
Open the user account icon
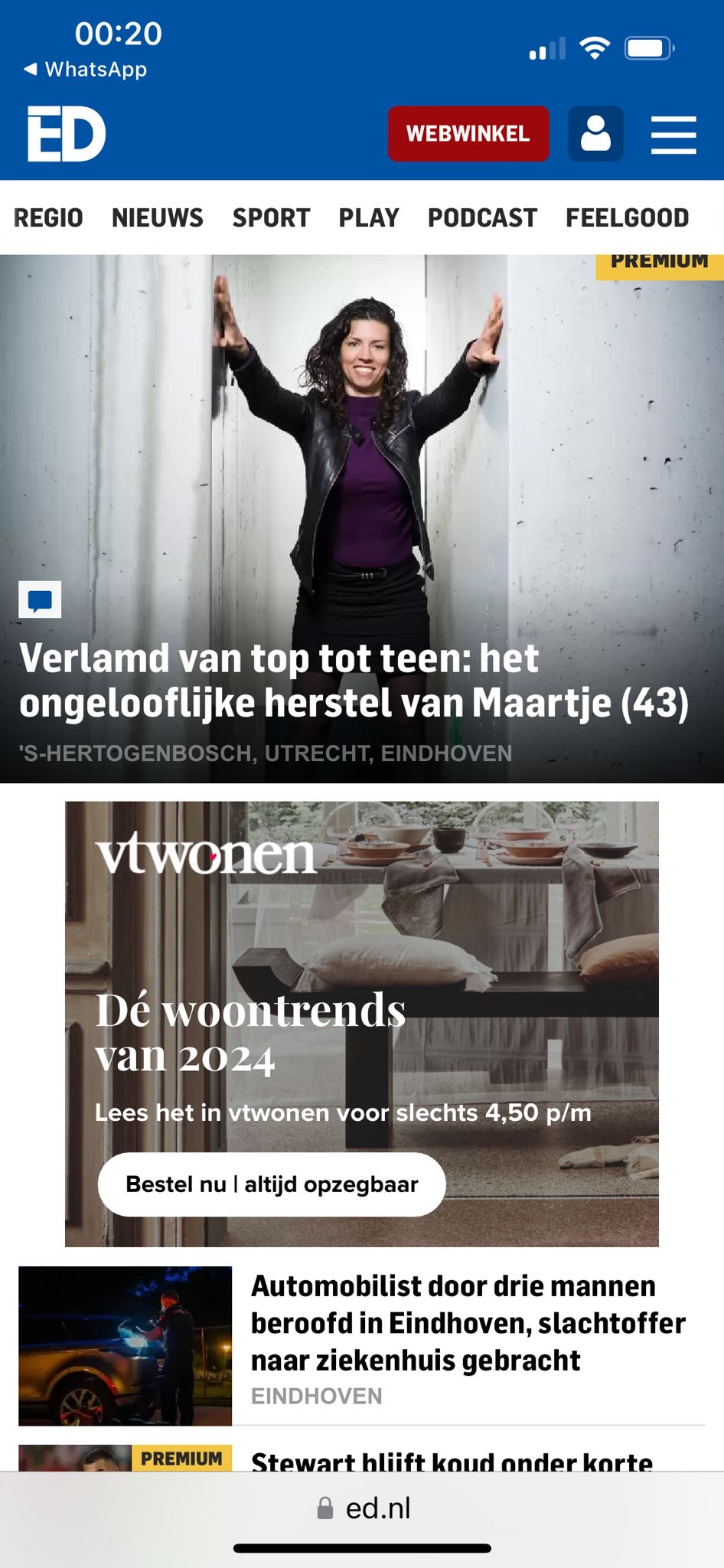click(595, 134)
